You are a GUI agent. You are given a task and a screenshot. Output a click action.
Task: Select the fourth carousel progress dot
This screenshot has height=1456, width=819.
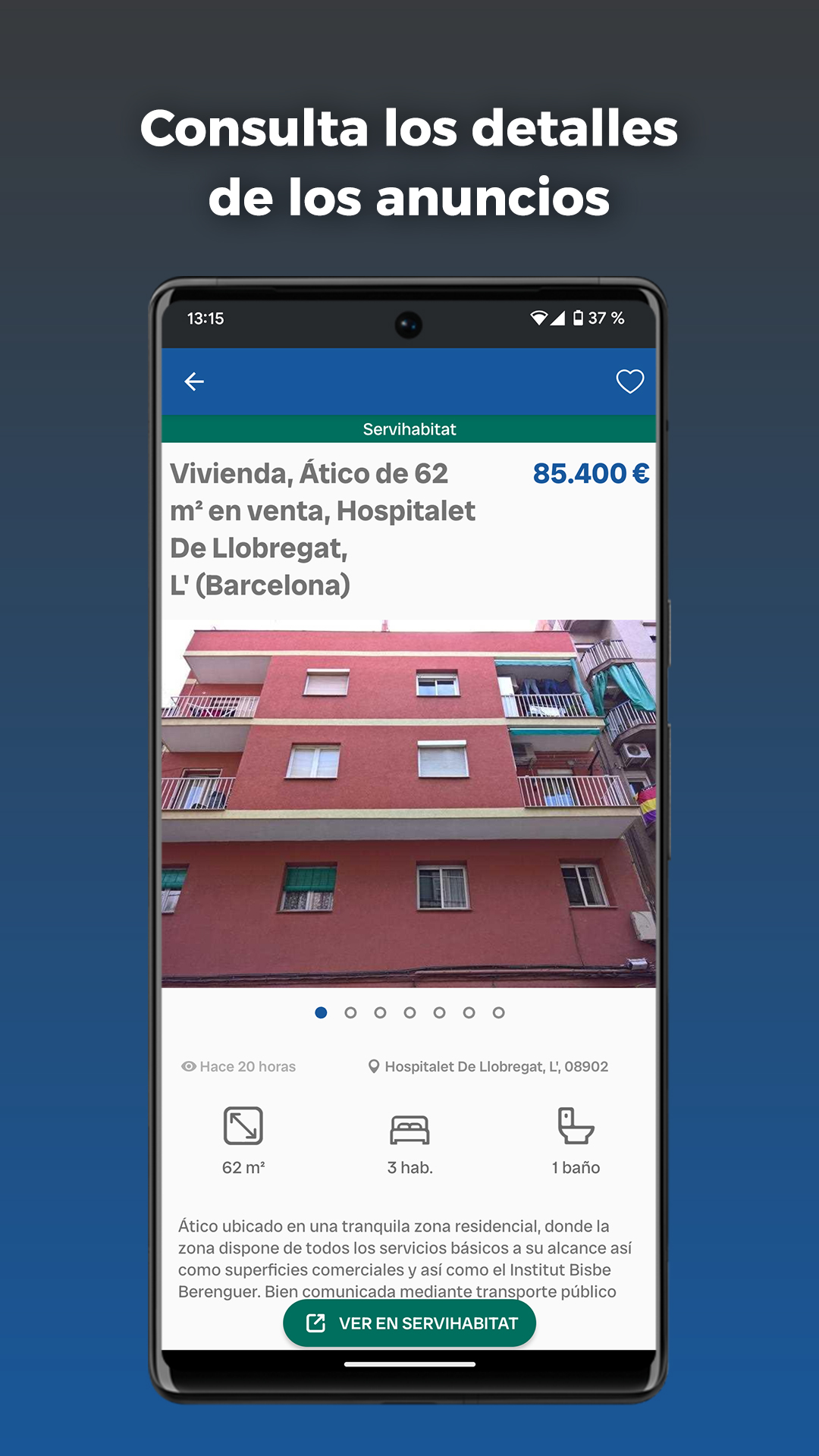[409, 1012]
